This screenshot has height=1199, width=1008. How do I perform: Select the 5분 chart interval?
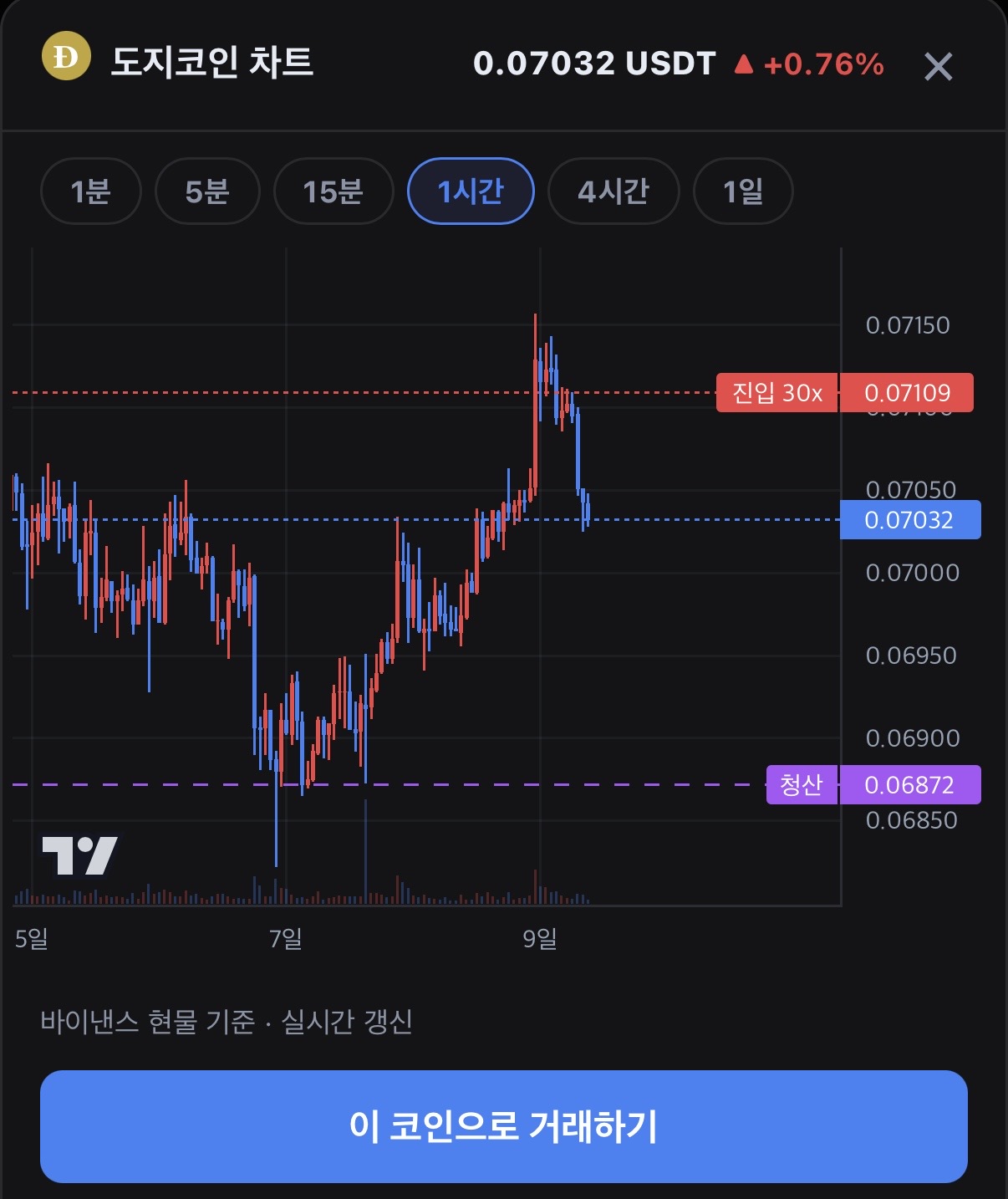[207, 191]
